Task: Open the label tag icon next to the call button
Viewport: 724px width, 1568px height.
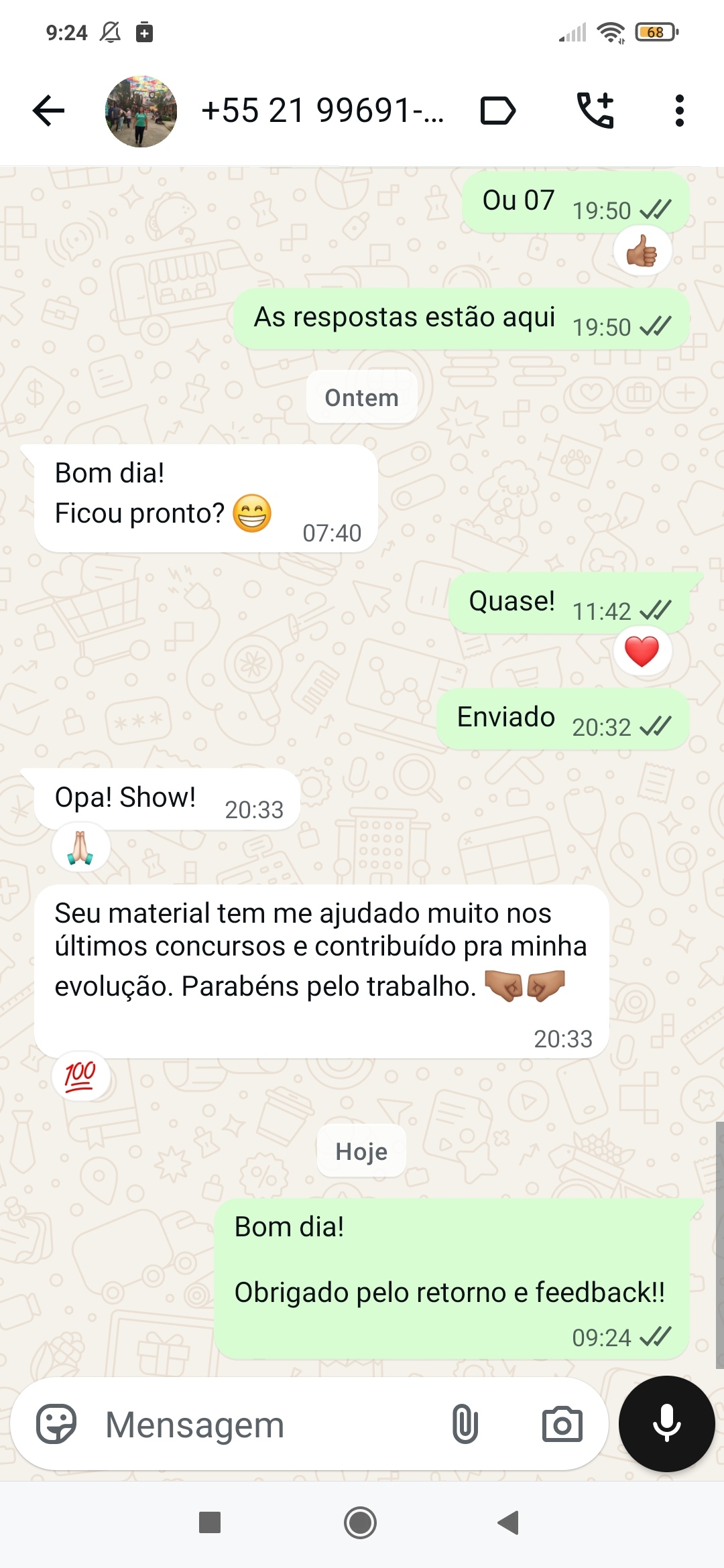Action: [x=497, y=109]
